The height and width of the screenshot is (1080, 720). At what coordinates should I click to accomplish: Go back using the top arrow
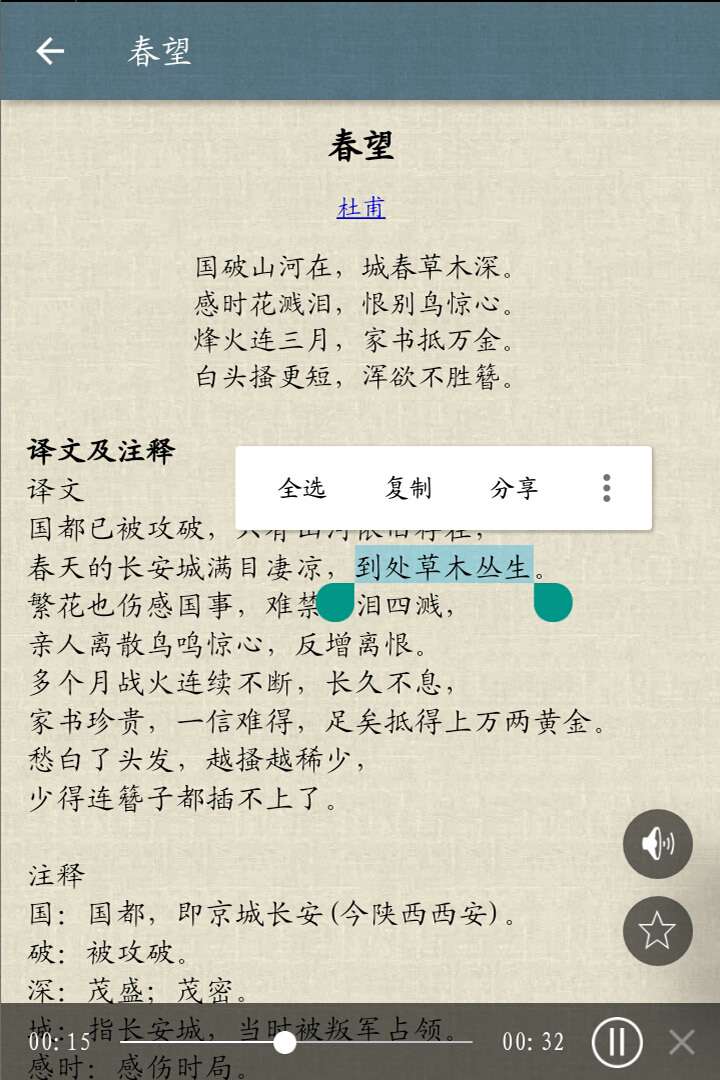[50, 51]
